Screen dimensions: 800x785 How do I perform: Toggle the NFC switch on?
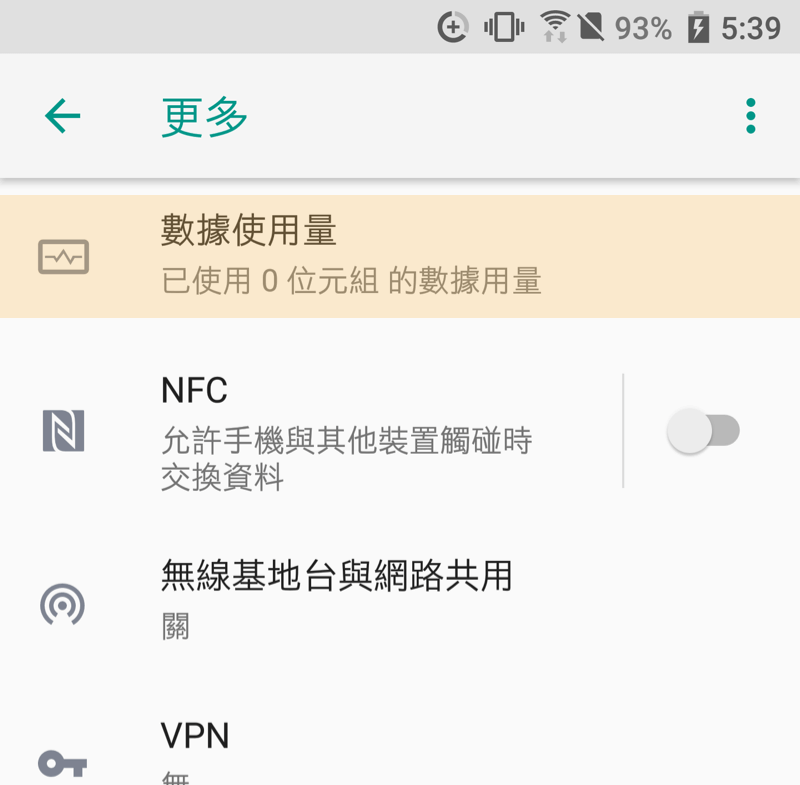pos(703,431)
